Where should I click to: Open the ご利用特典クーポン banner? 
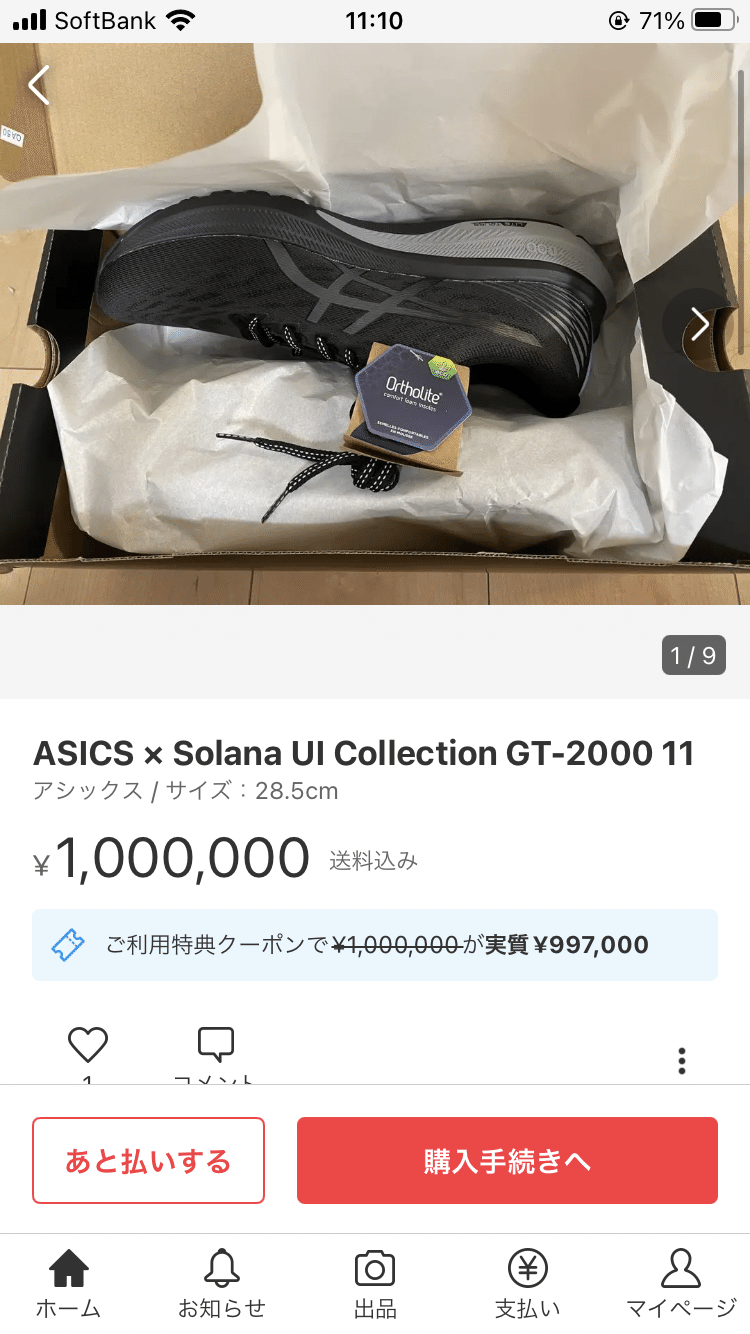375,944
